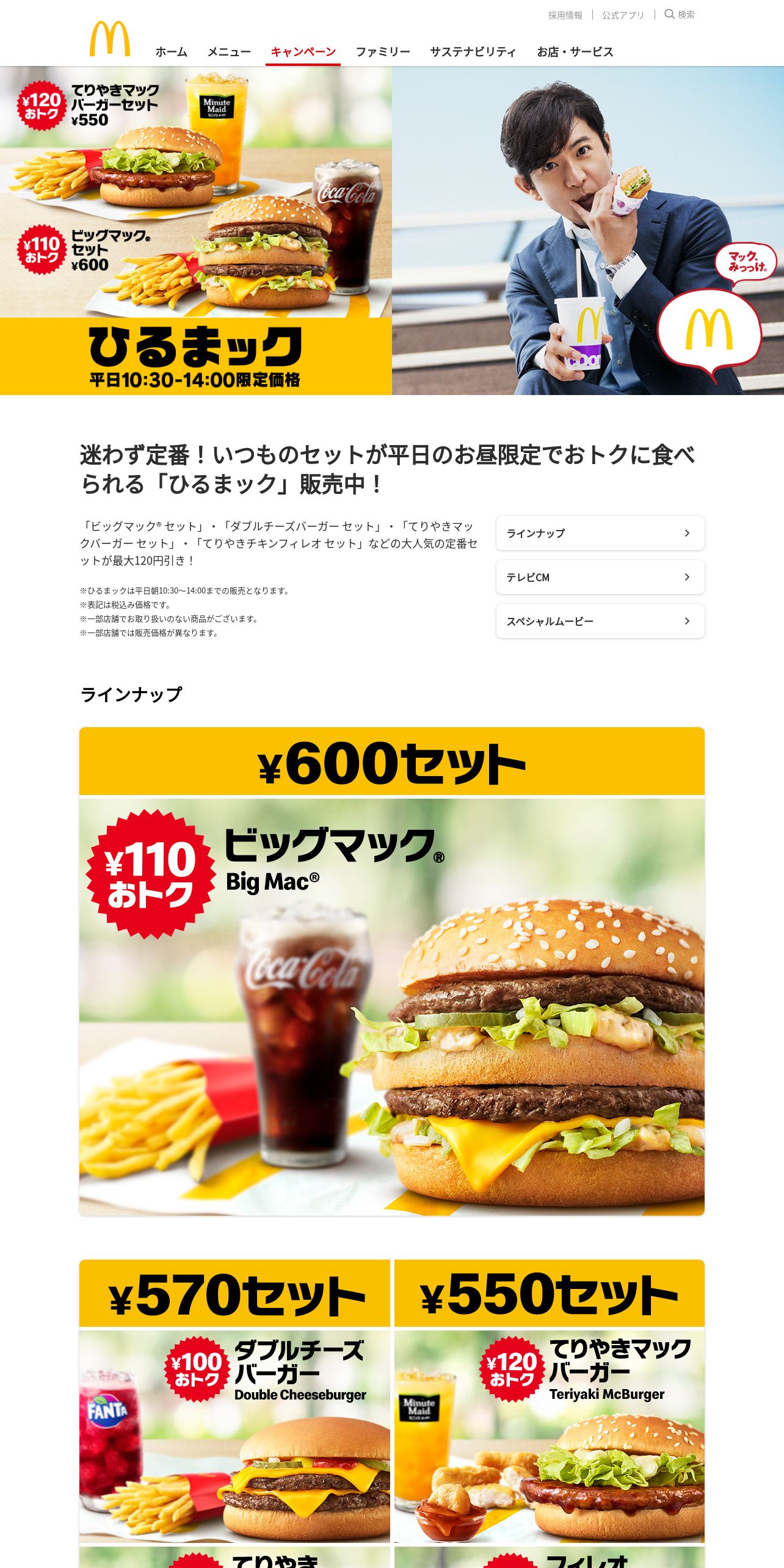Open the 公式アプリ link
Viewport: 784px width, 1568px height.
pos(623,15)
